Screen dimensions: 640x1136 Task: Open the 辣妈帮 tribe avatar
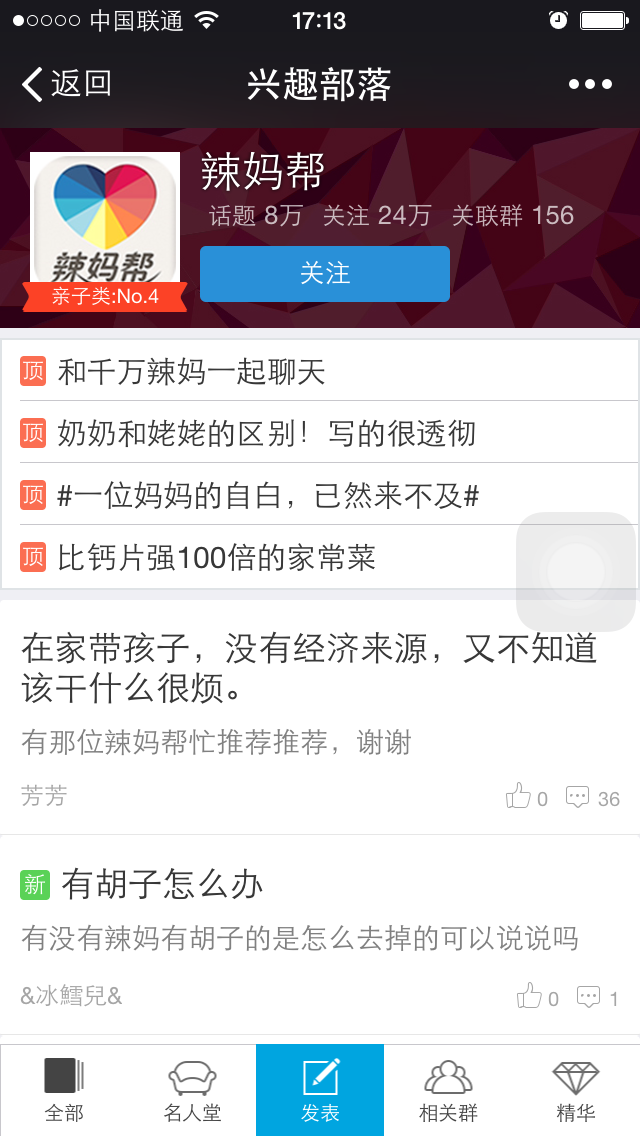[x=105, y=220]
